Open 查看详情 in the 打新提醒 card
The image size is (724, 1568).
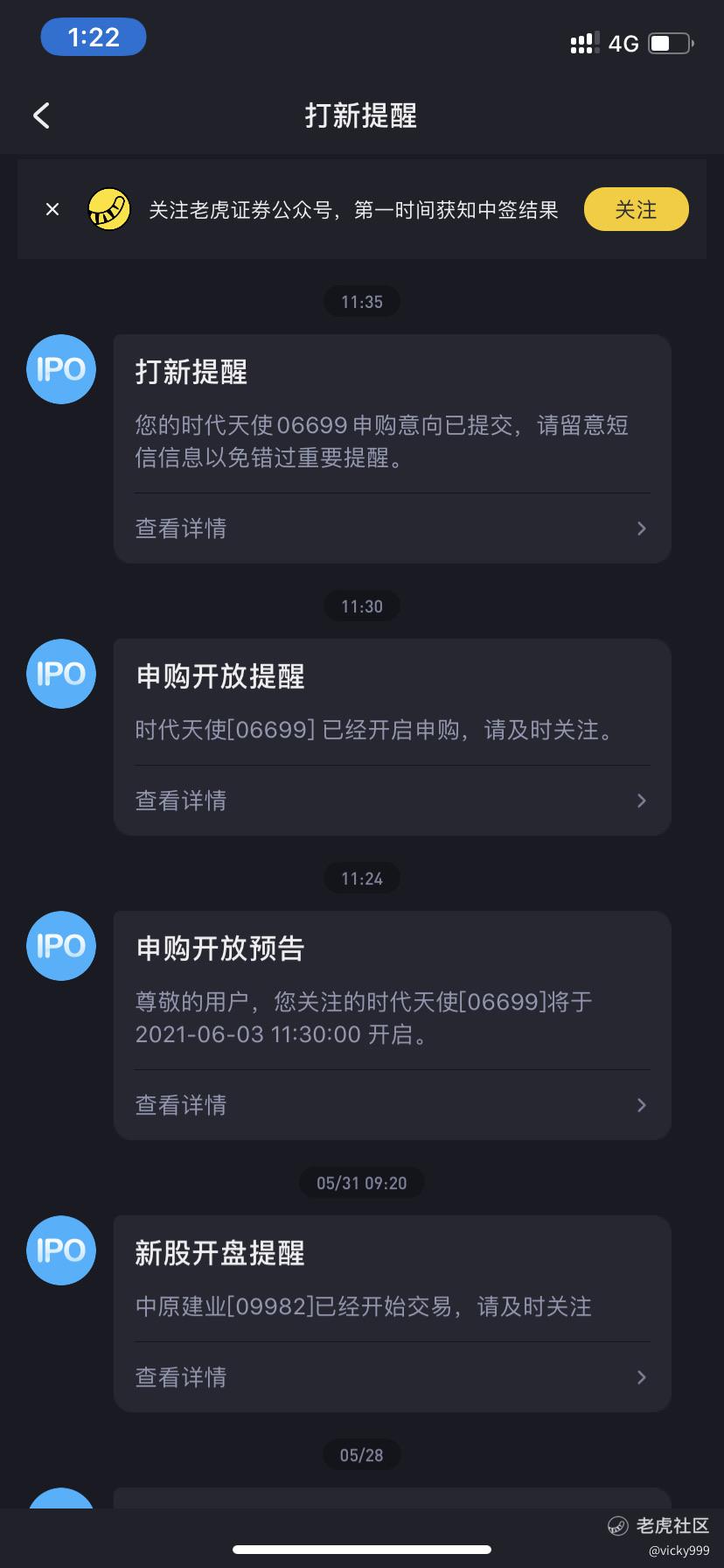point(392,528)
